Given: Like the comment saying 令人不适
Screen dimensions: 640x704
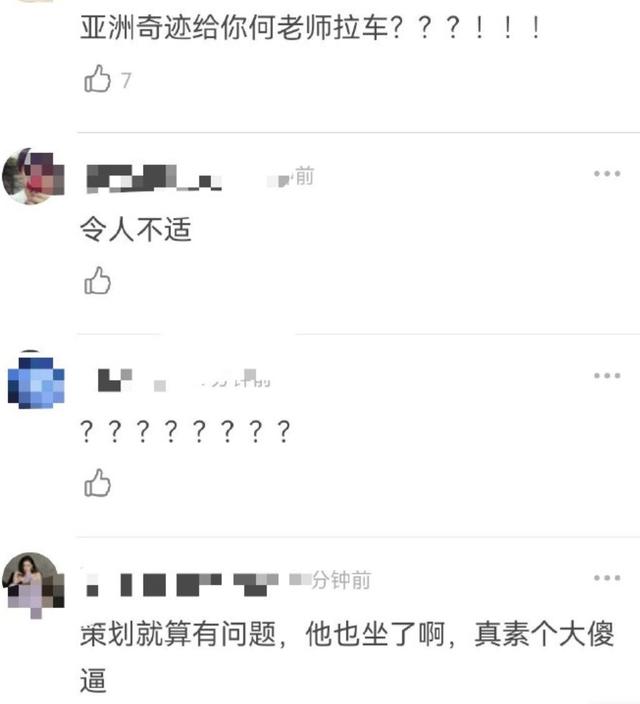Looking at the screenshot, I should (x=97, y=281).
